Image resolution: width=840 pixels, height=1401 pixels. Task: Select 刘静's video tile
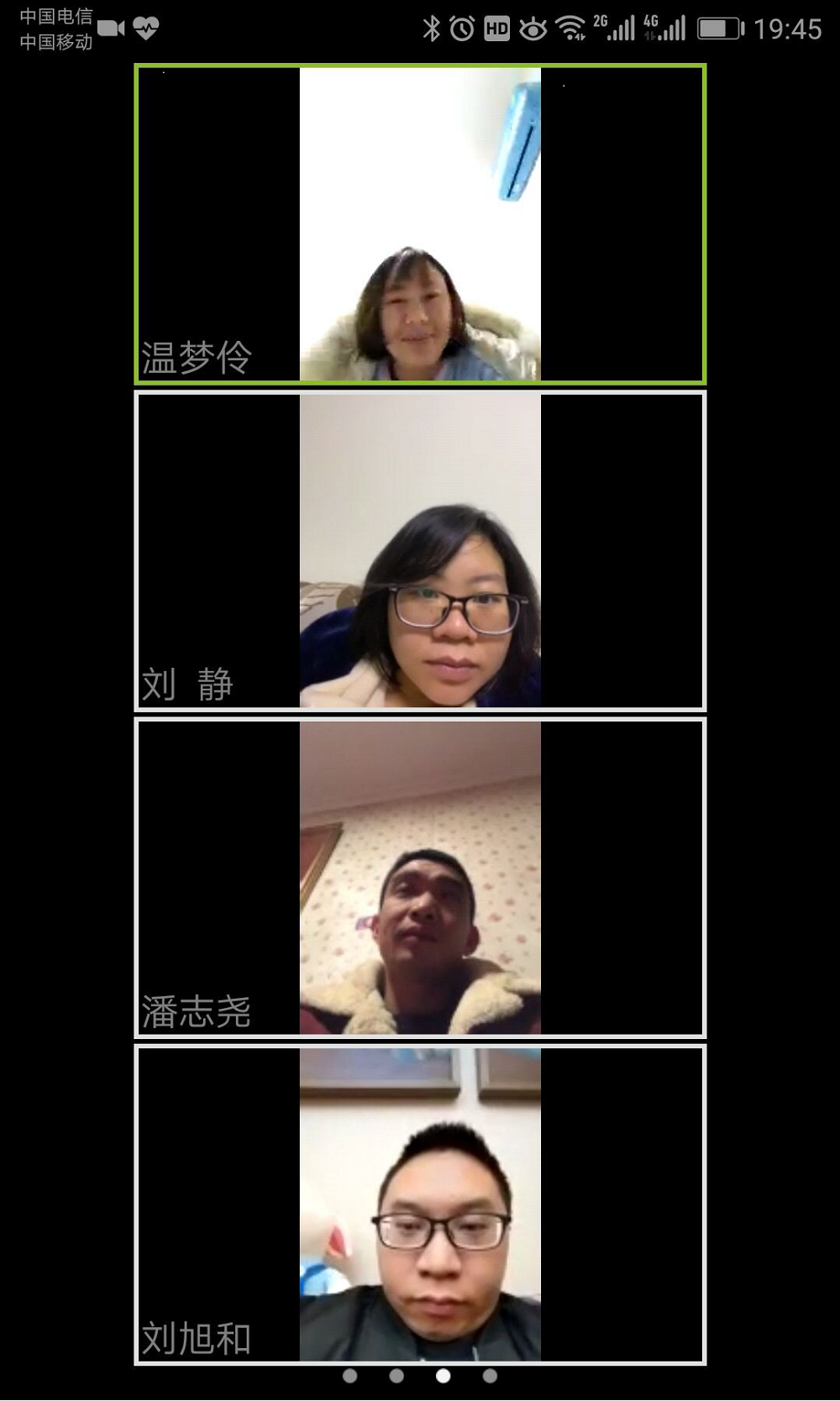click(420, 551)
